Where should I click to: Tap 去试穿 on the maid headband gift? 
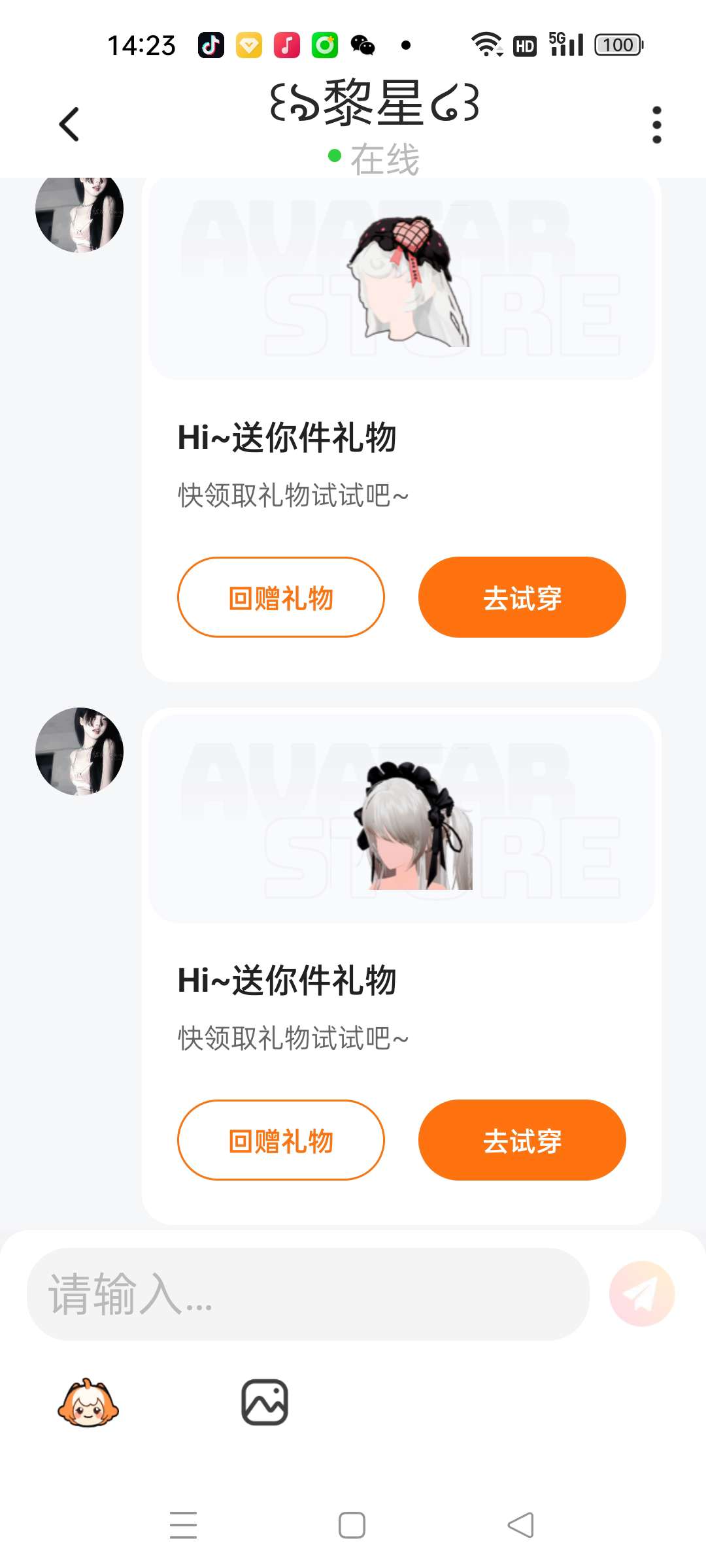(522, 1140)
